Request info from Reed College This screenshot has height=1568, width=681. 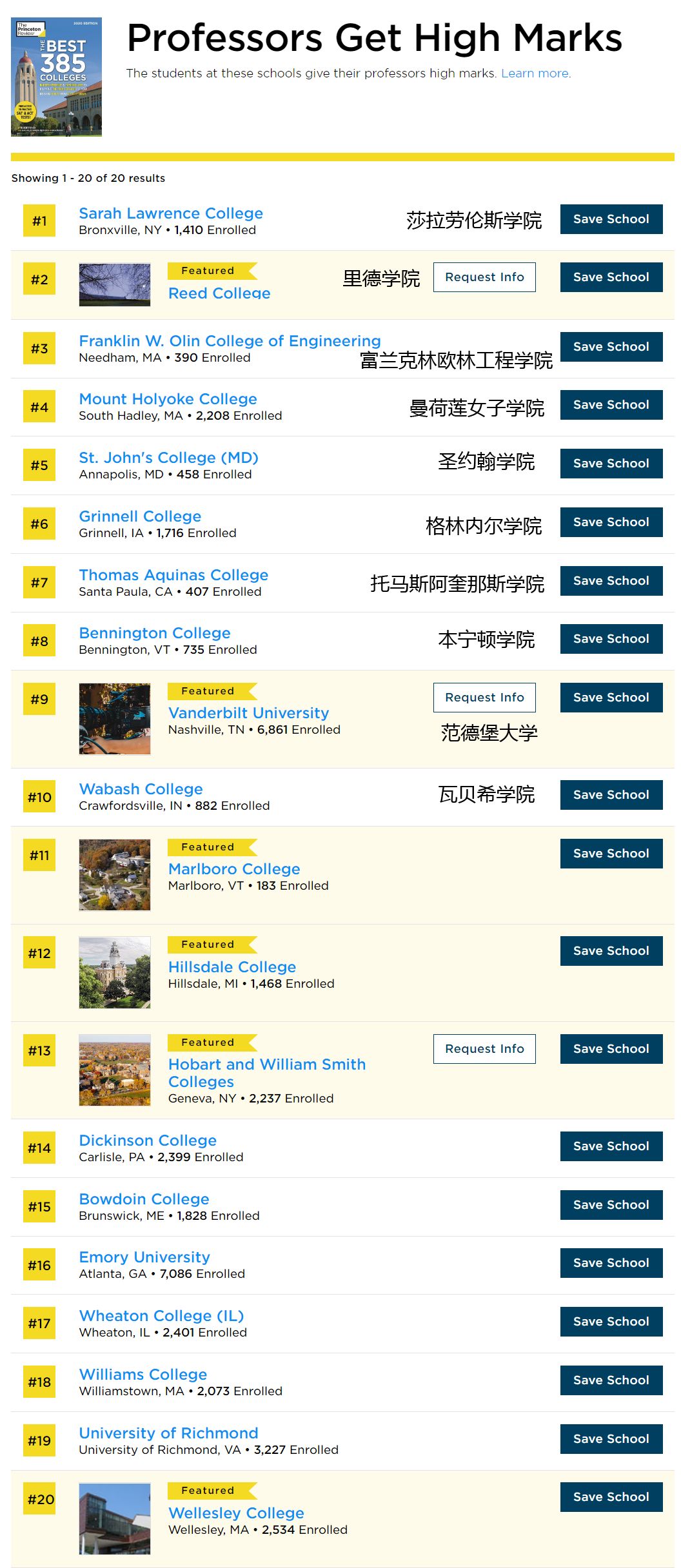point(484,277)
